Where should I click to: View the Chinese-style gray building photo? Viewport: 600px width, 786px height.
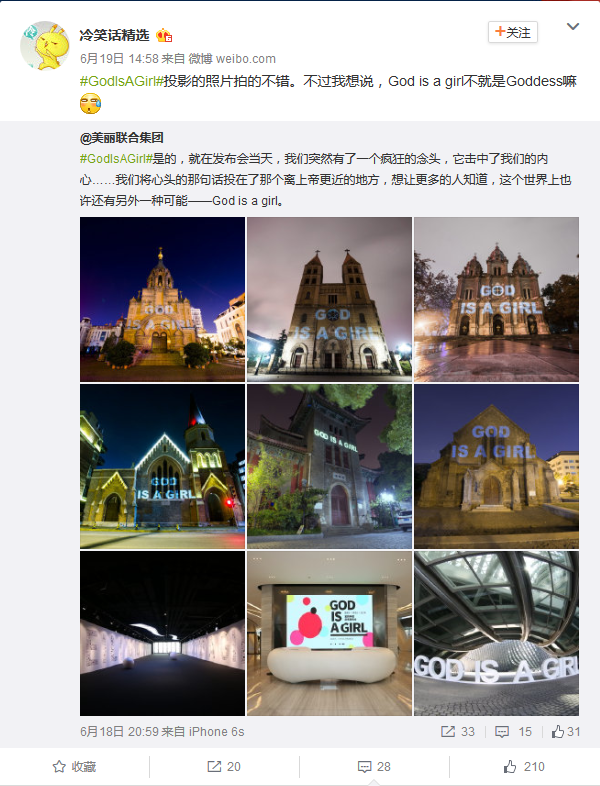pos(329,467)
